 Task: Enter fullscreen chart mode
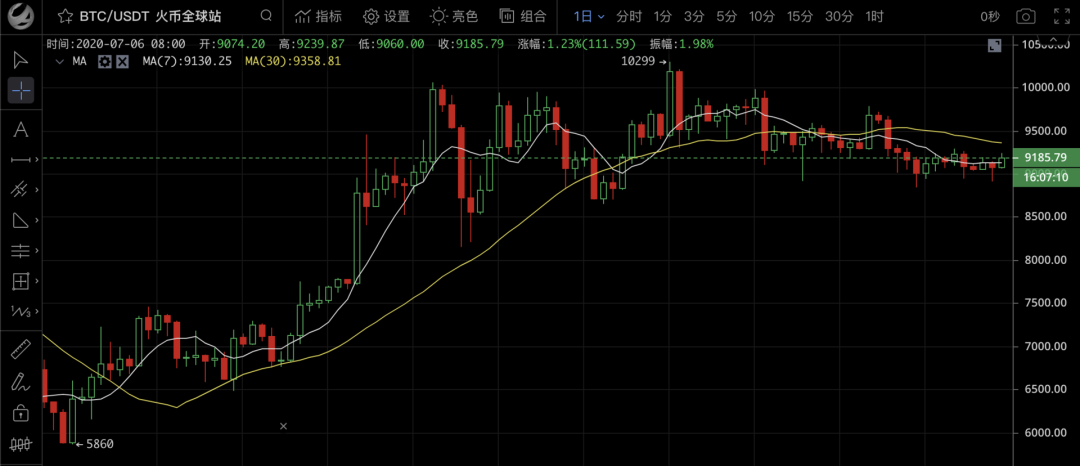[x=994, y=46]
